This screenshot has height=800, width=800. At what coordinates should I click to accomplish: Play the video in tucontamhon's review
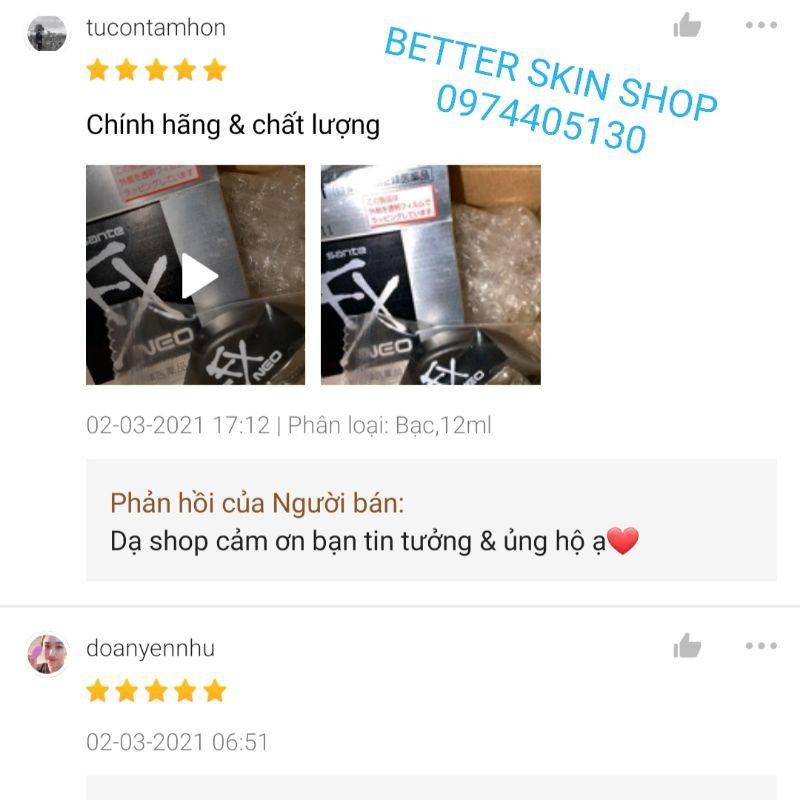pos(196,275)
